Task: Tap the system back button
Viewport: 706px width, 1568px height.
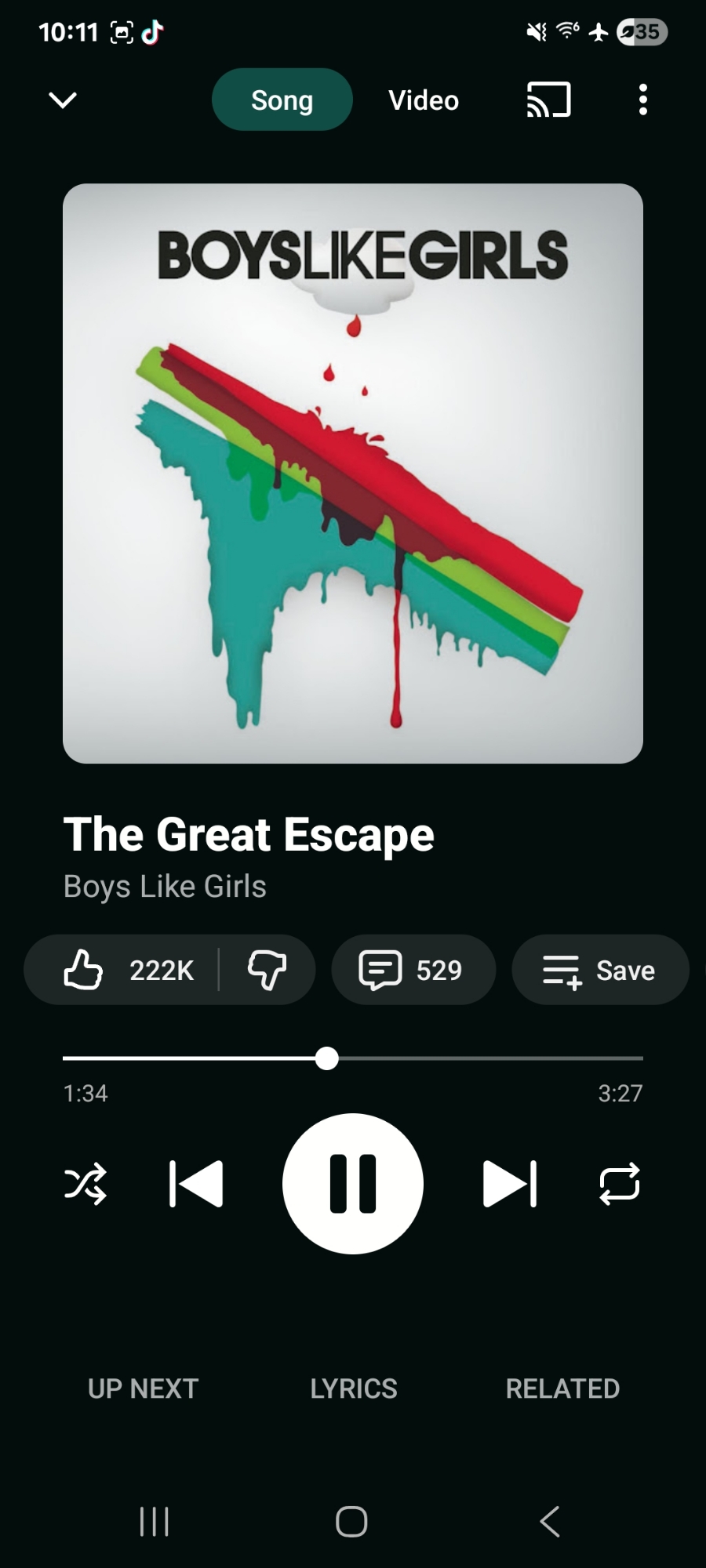Action: 550,1522
